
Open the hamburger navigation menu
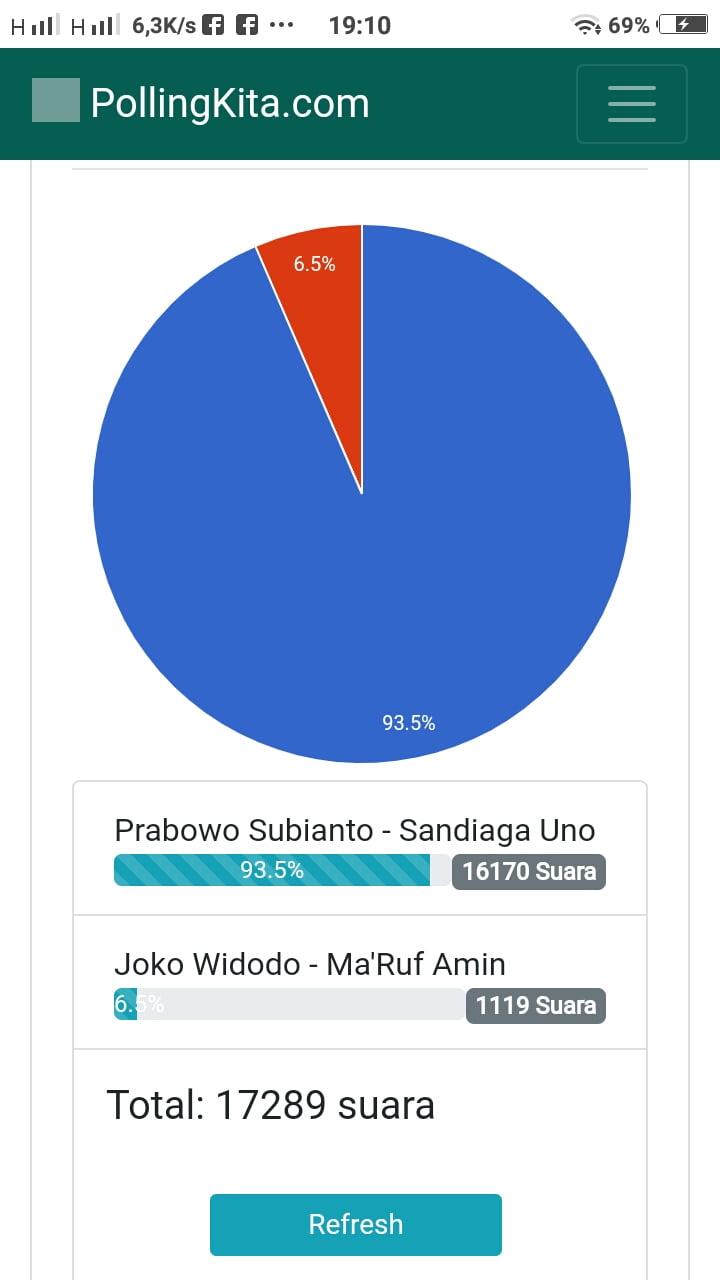point(632,104)
